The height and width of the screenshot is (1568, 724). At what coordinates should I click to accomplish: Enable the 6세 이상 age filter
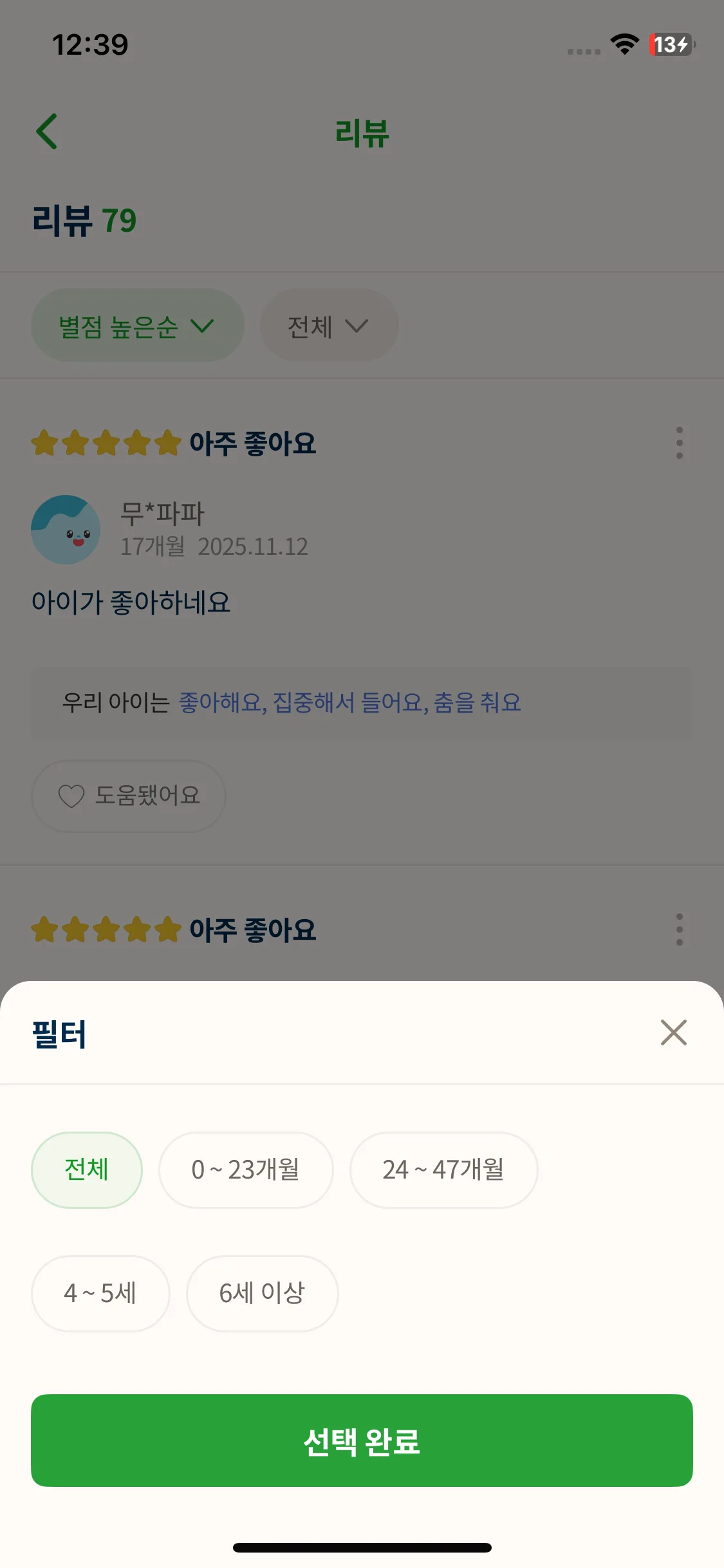tap(263, 1294)
